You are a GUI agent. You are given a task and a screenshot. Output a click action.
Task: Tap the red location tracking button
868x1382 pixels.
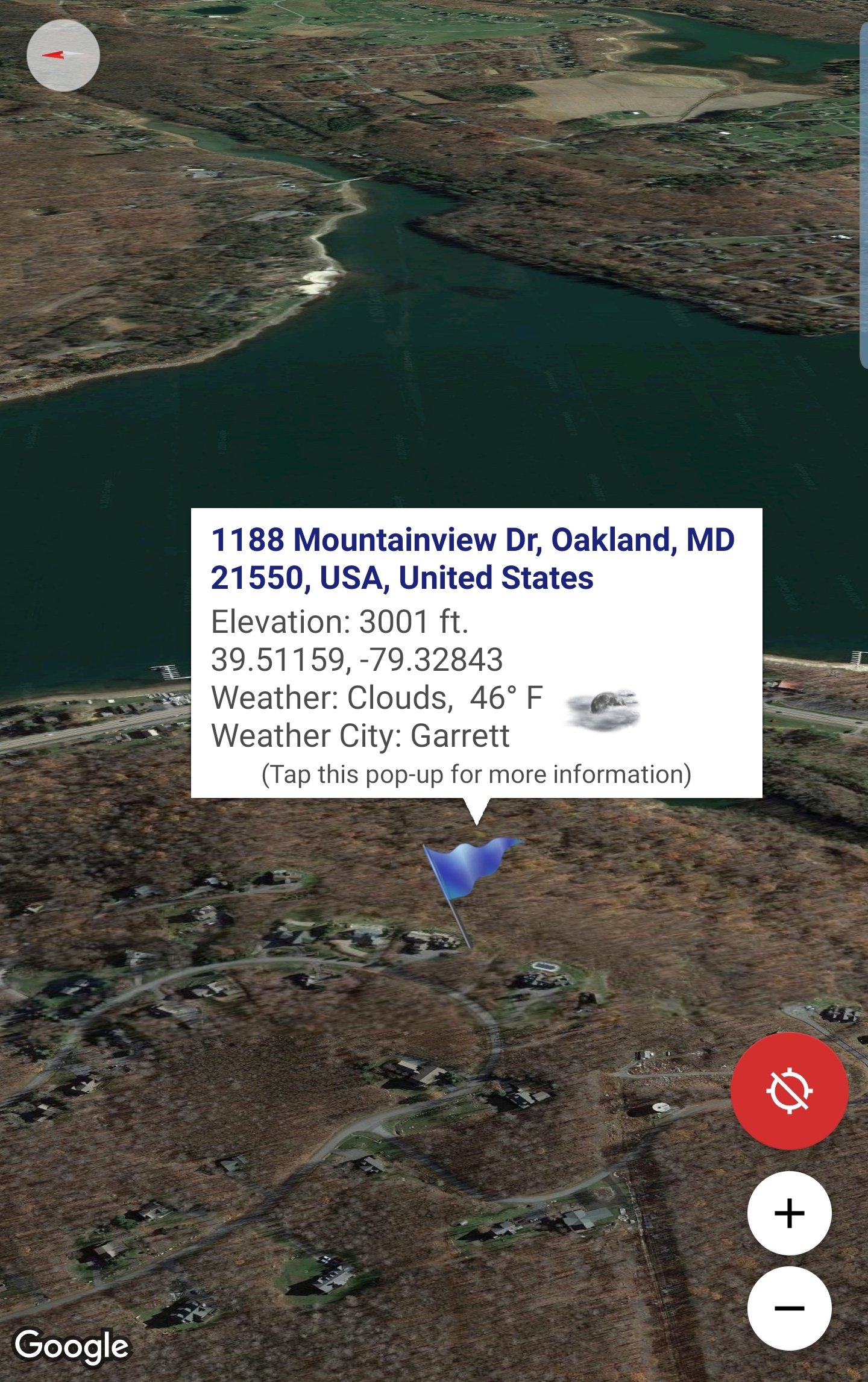789,1090
